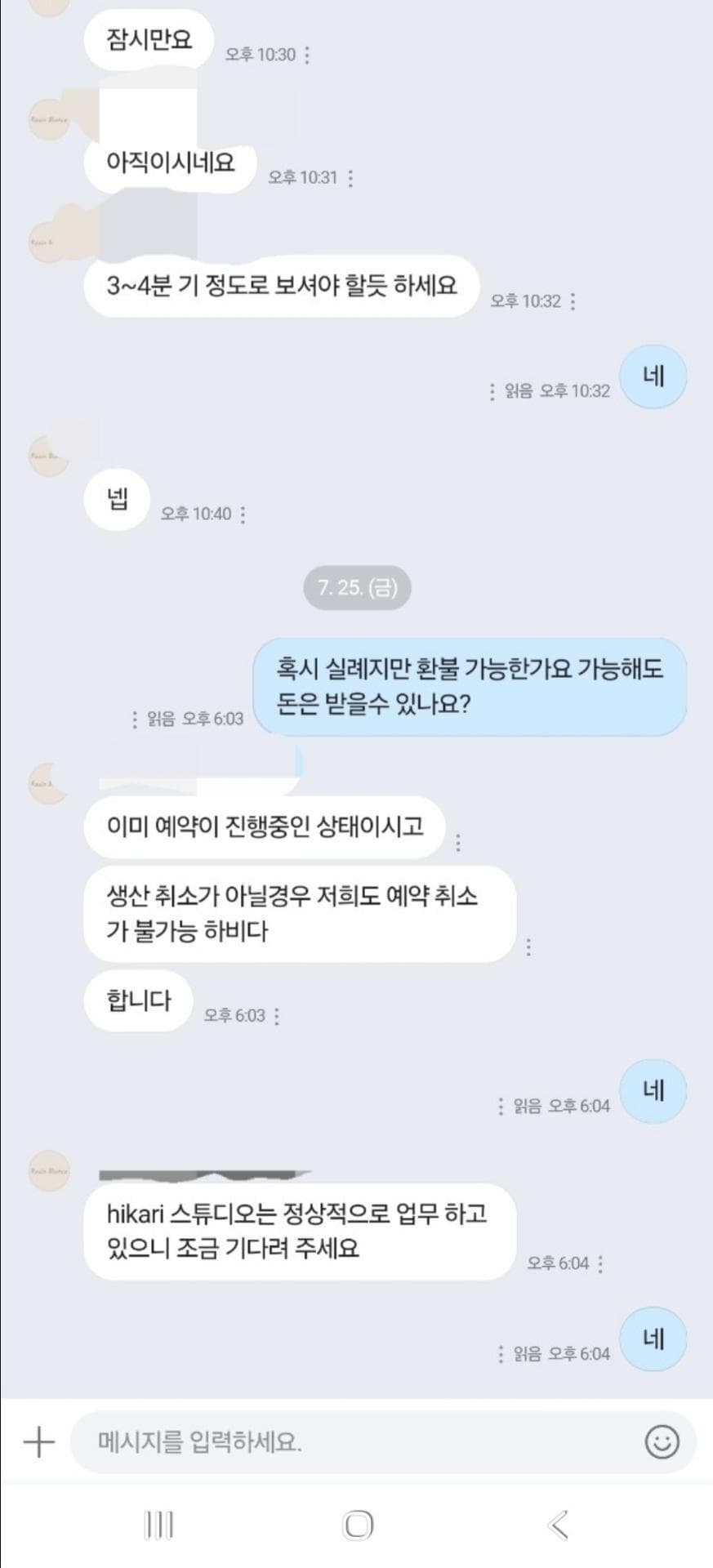
Task: Open options for the 넵 message
Action: pos(243,514)
